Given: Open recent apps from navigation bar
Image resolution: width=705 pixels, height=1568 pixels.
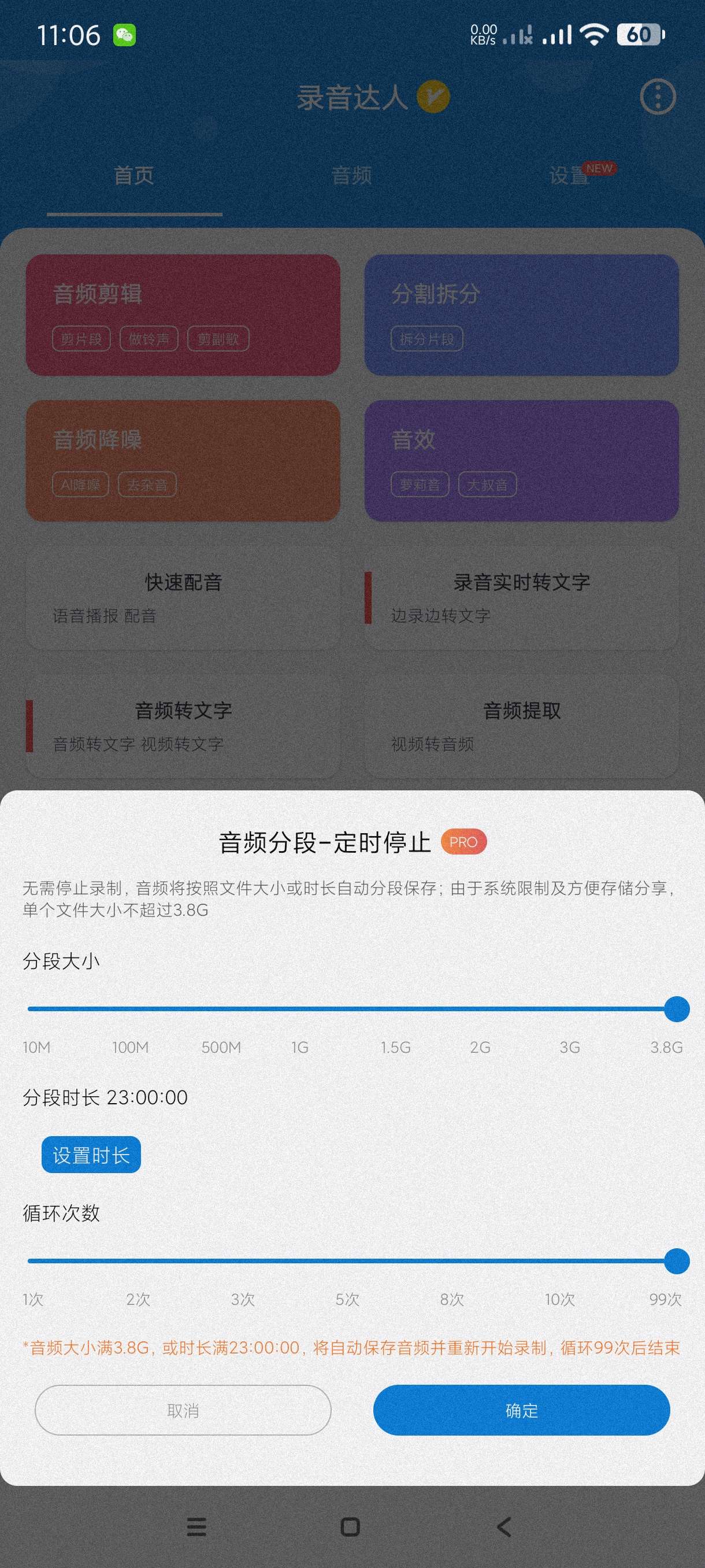Looking at the screenshot, I should coord(196,1526).
